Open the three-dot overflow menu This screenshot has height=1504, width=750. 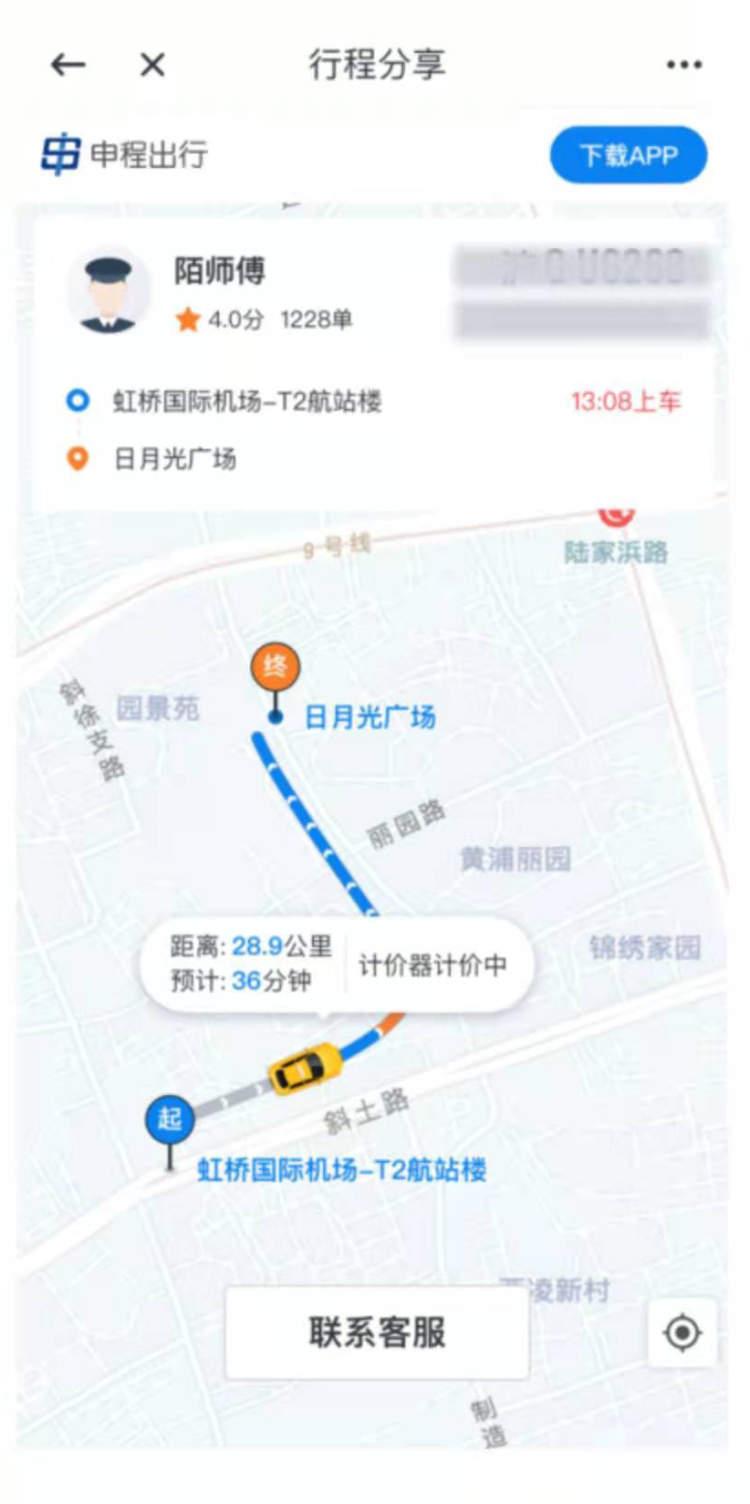click(684, 66)
